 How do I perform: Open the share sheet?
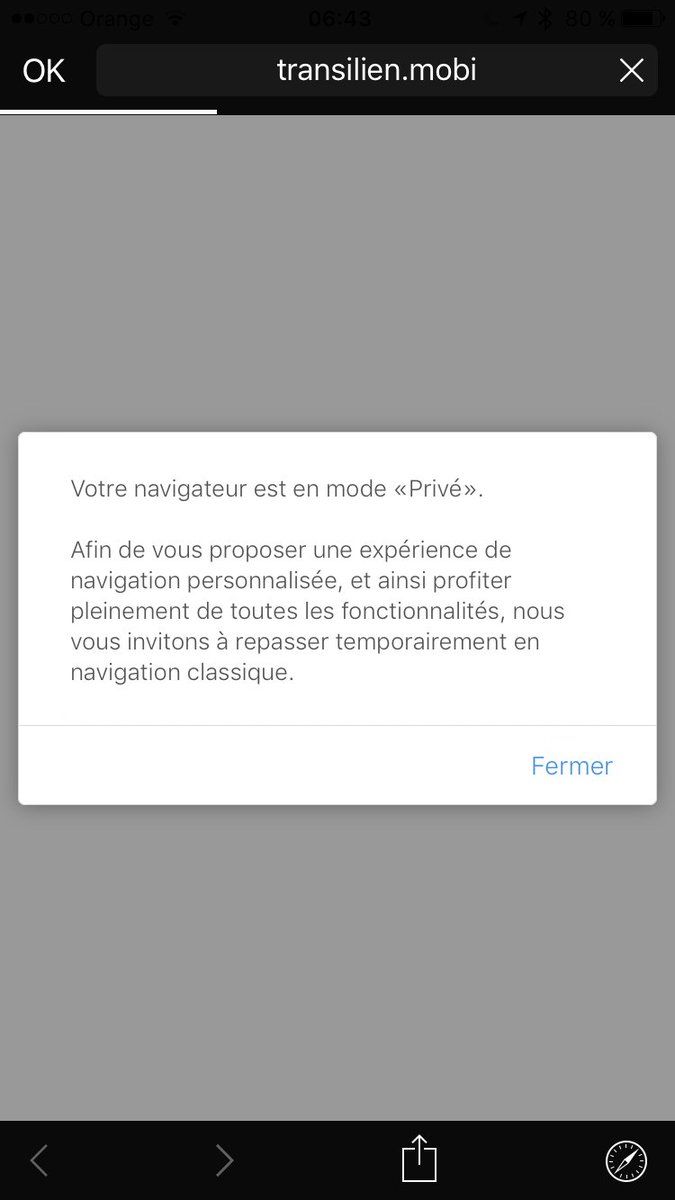coord(419,1159)
